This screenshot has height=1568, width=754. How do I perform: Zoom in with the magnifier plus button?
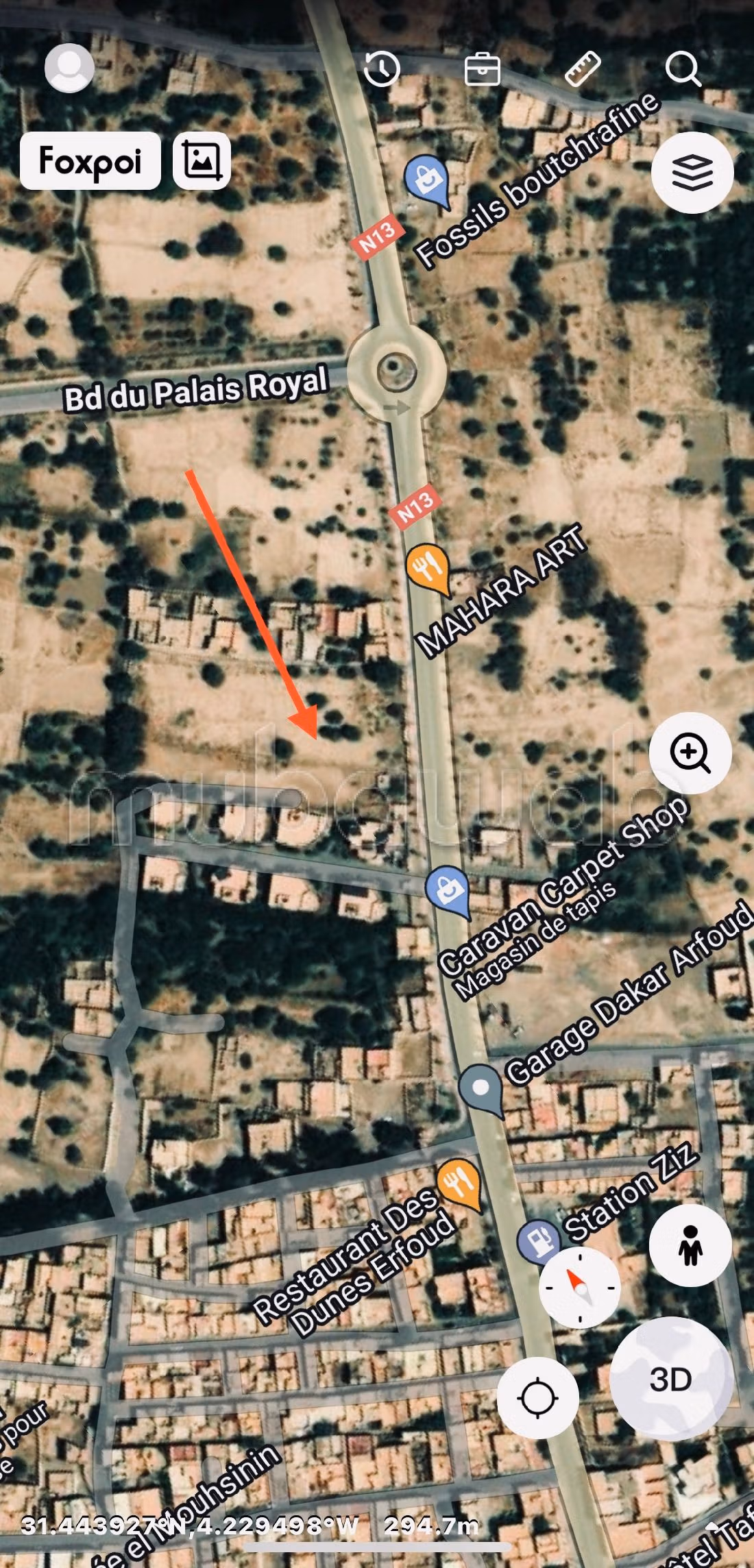pos(690,752)
